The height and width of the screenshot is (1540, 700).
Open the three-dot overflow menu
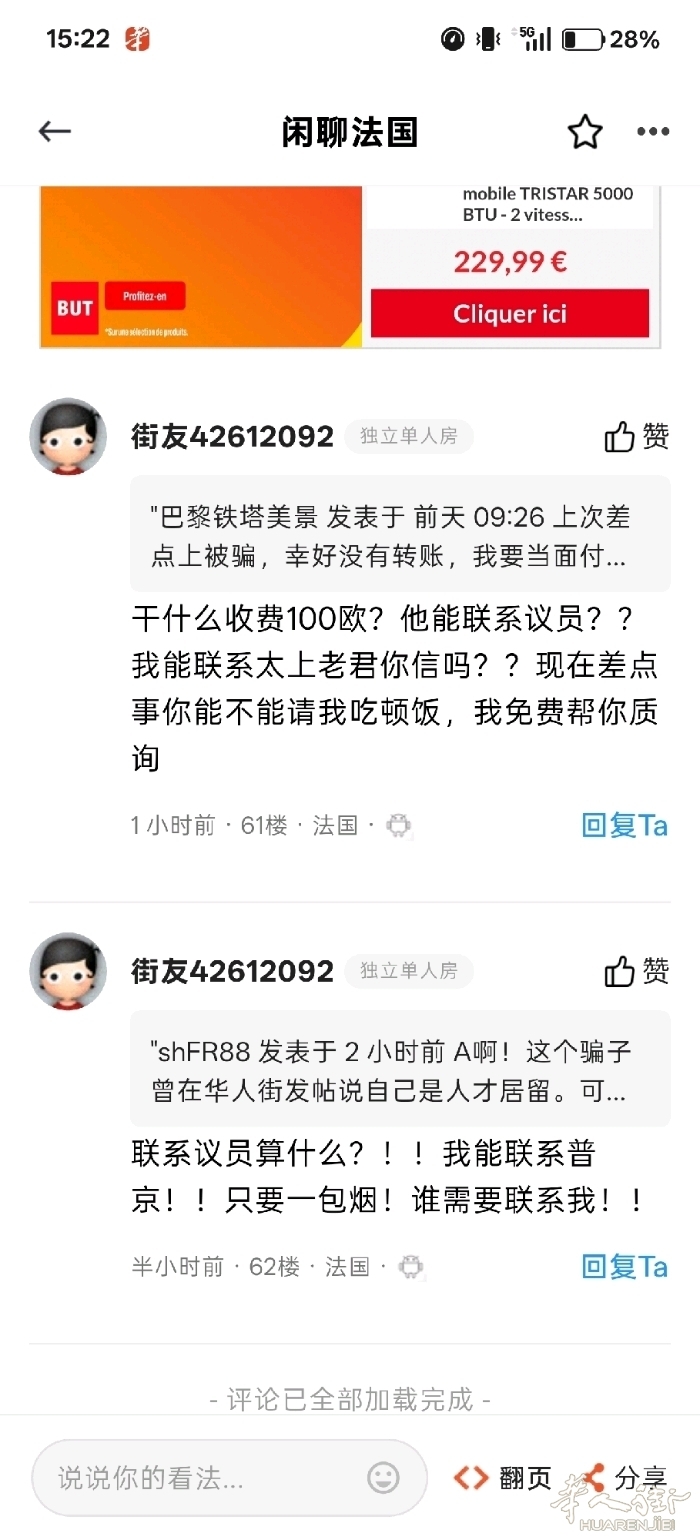[x=653, y=132]
